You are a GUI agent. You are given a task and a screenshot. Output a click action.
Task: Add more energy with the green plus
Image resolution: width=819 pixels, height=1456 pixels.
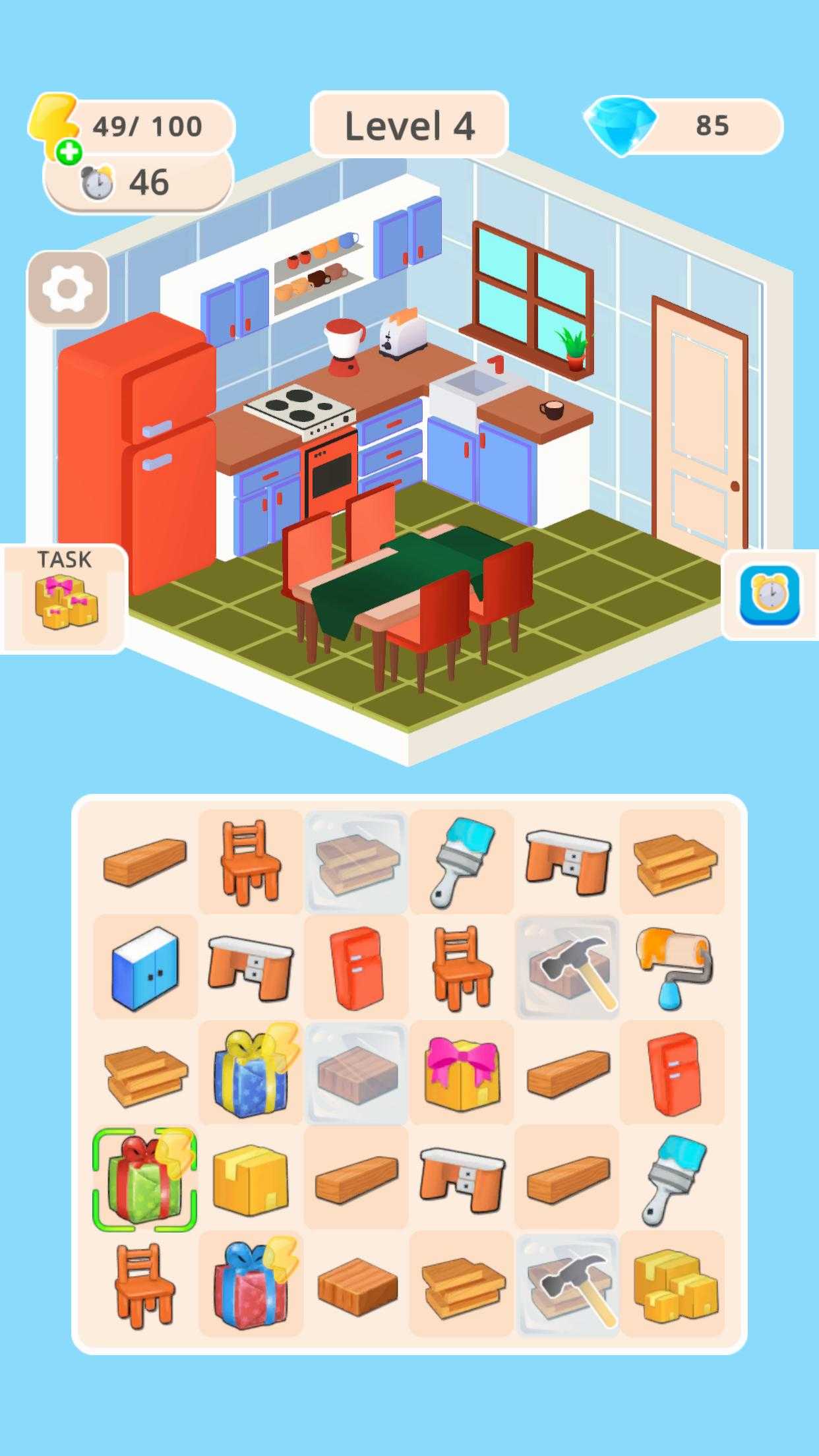pyautogui.click(x=69, y=153)
